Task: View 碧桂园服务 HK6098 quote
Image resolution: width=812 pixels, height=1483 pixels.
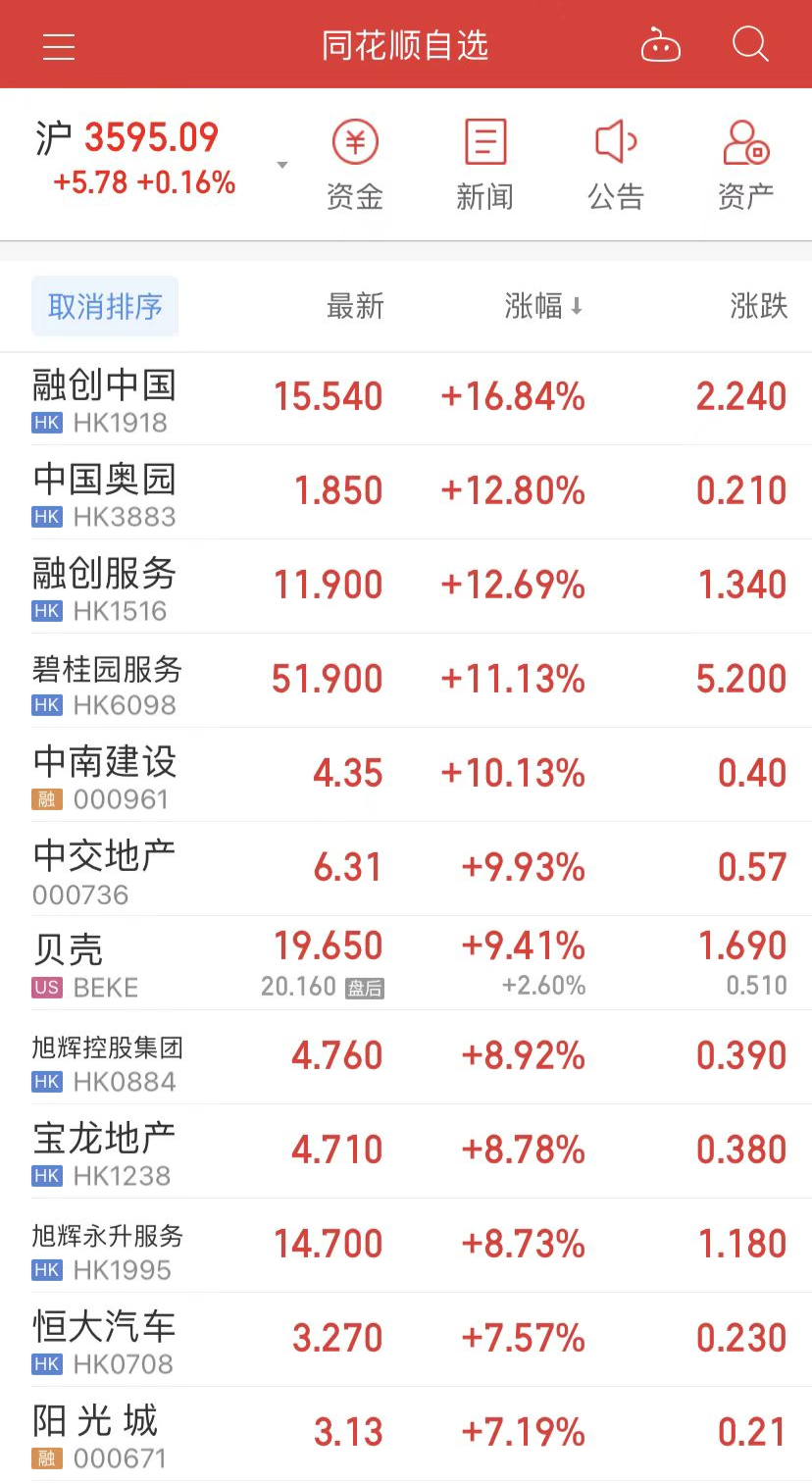Action: pos(406,681)
